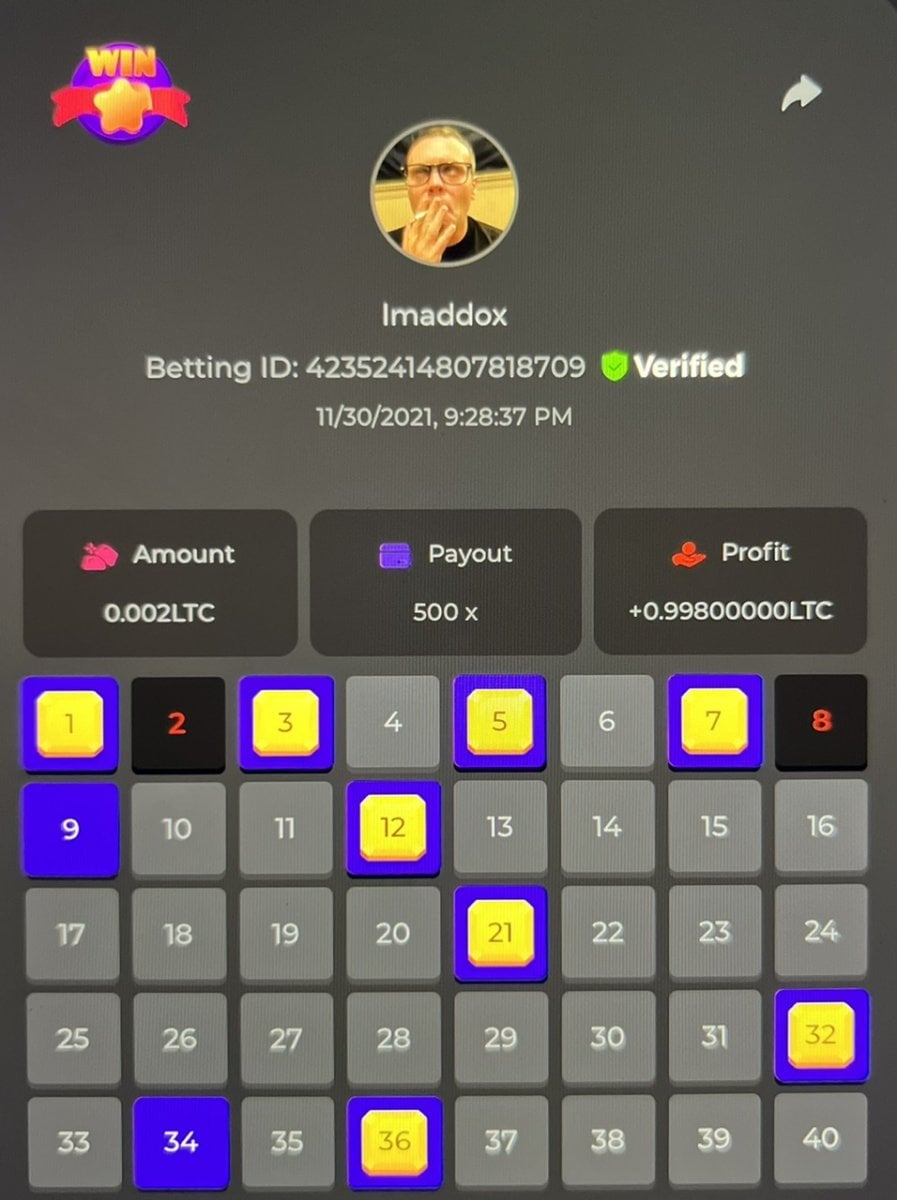This screenshot has width=897, height=1200.
Task: Open lmaddox's profile picture
Action: click(444, 195)
